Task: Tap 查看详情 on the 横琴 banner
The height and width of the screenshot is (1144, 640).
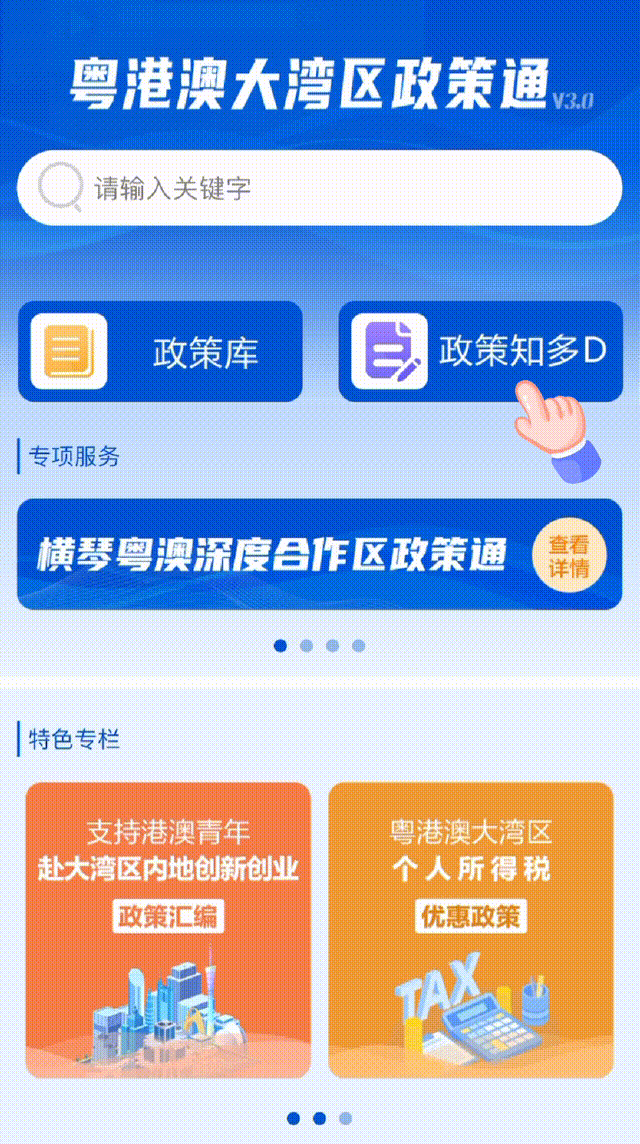Action: coord(568,556)
